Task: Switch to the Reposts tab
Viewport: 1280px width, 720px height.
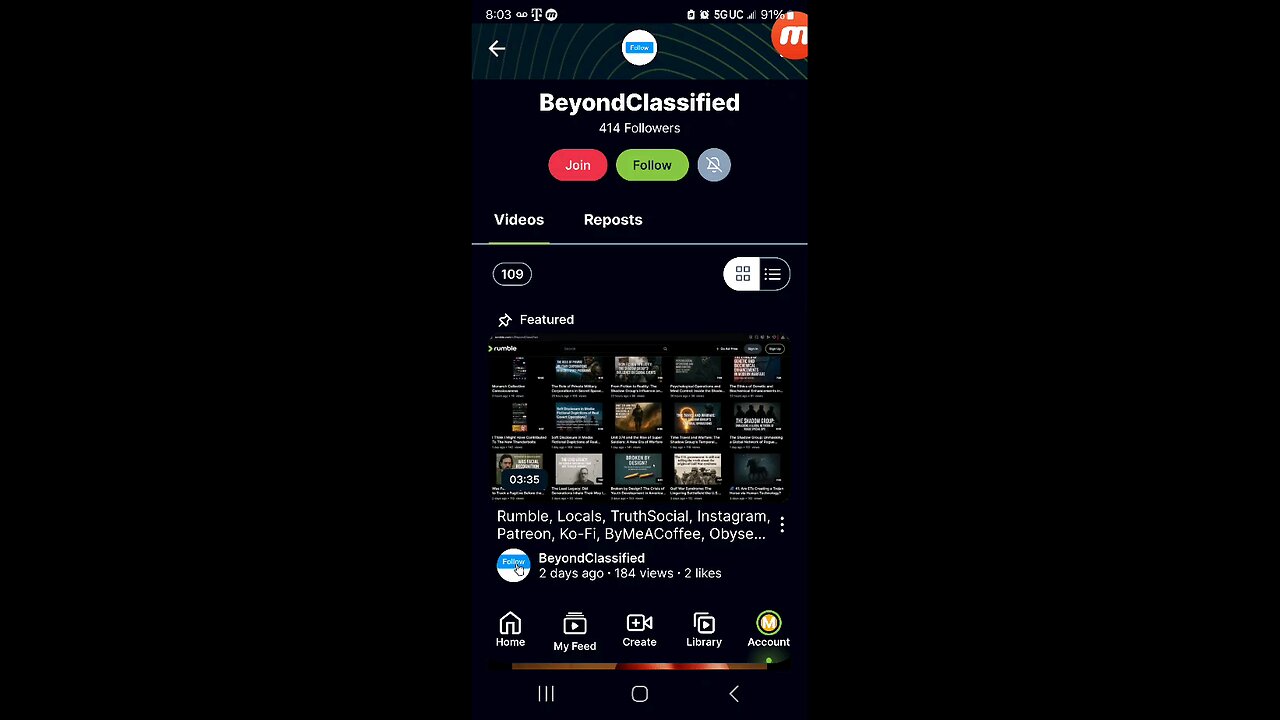Action: [x=612, y=220]
